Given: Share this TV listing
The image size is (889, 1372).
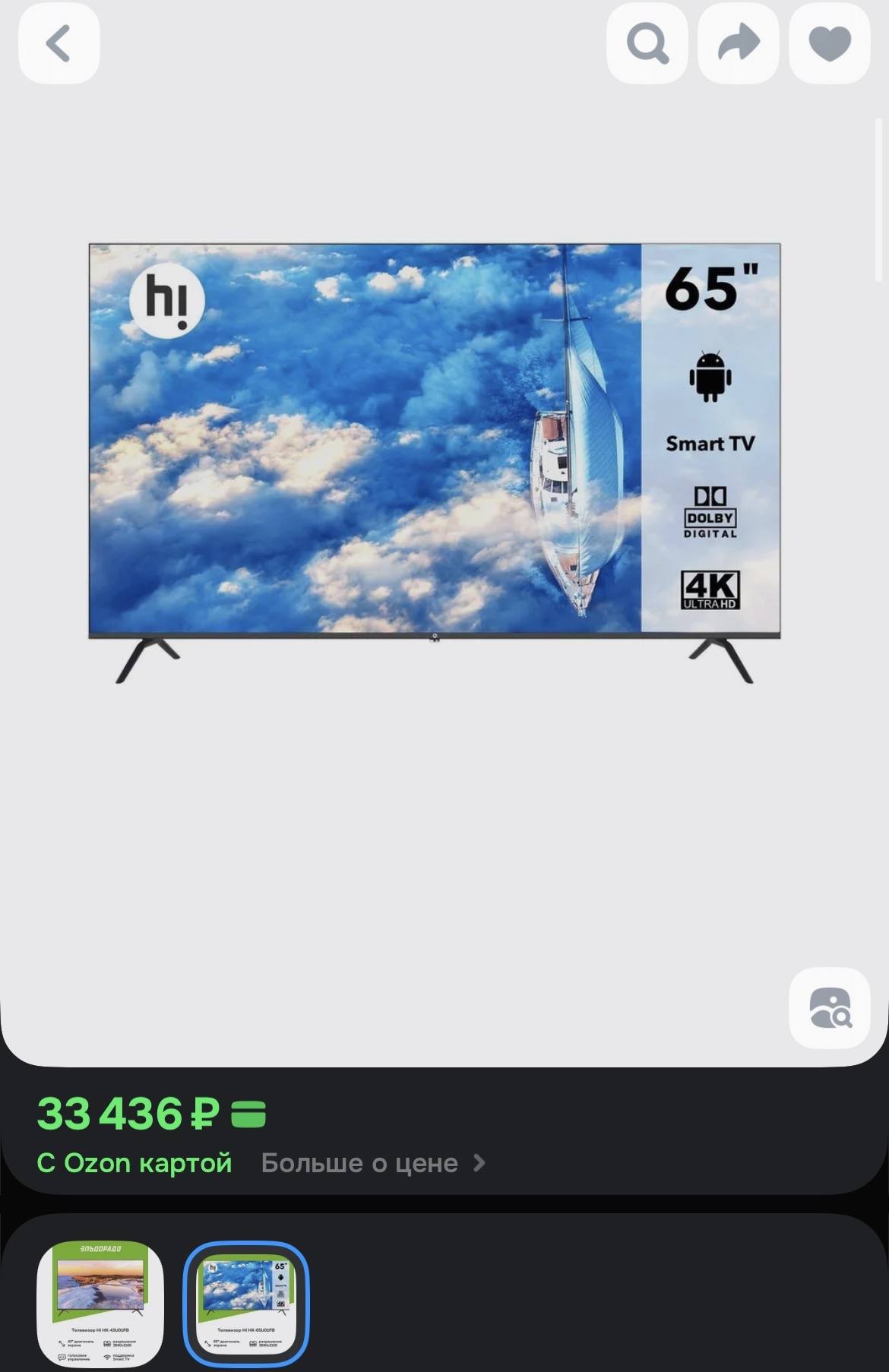Looking at the screenshot, I should [738, 43].
